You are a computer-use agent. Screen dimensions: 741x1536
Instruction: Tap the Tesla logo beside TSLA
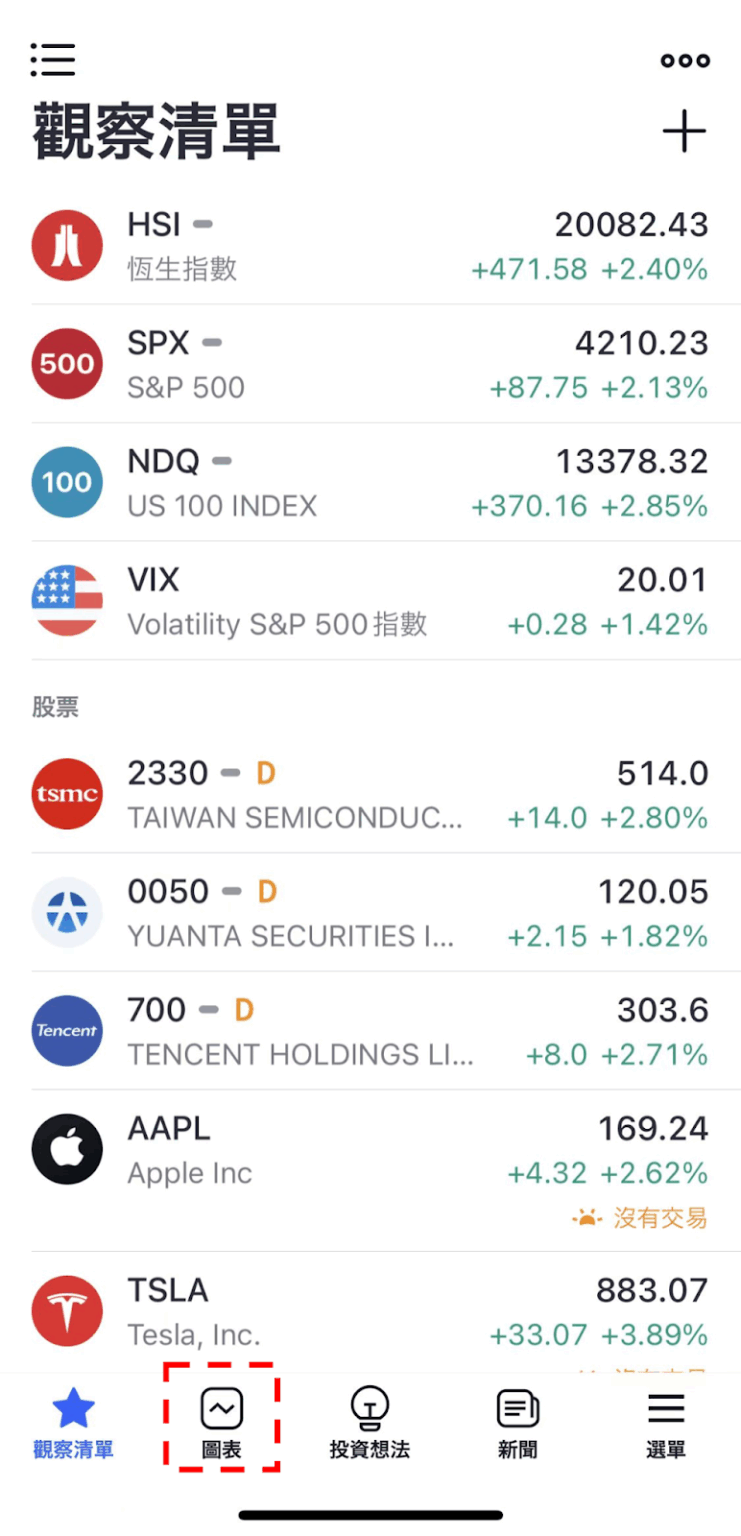click(67, 1311)
